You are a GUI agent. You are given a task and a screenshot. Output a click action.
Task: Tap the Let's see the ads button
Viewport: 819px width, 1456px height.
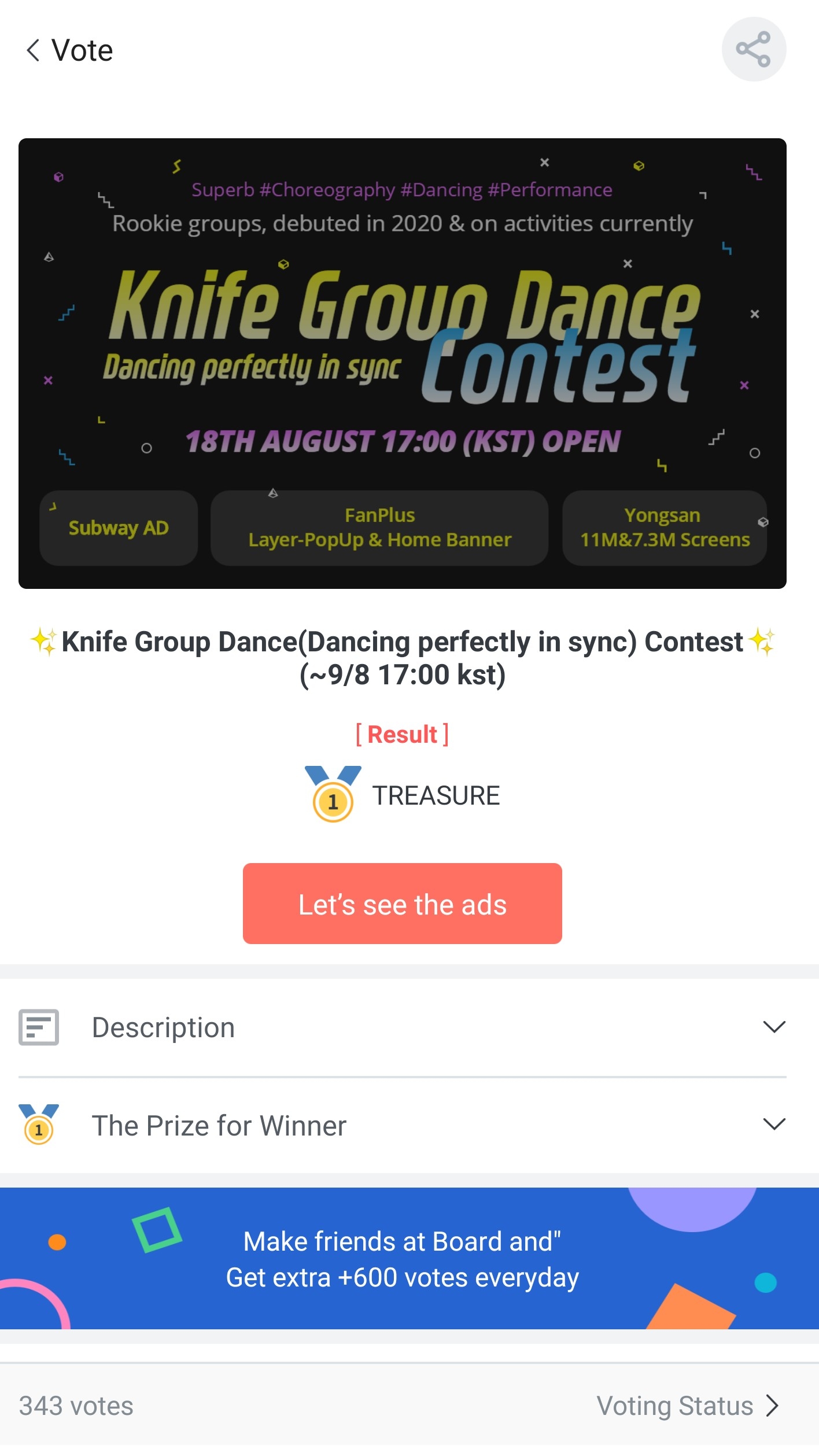(x=402, y=904)
